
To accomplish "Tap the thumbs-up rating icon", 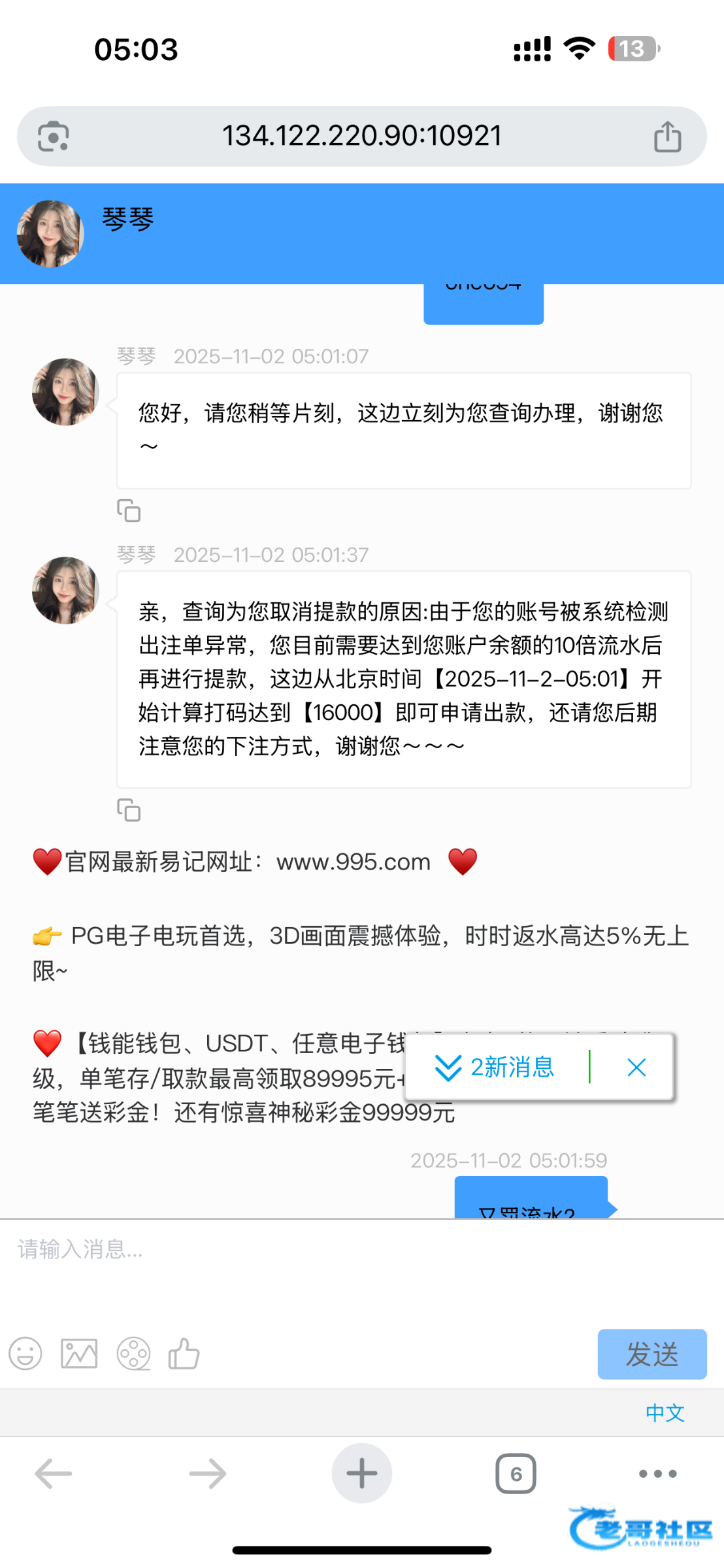I will (184, 1353).
